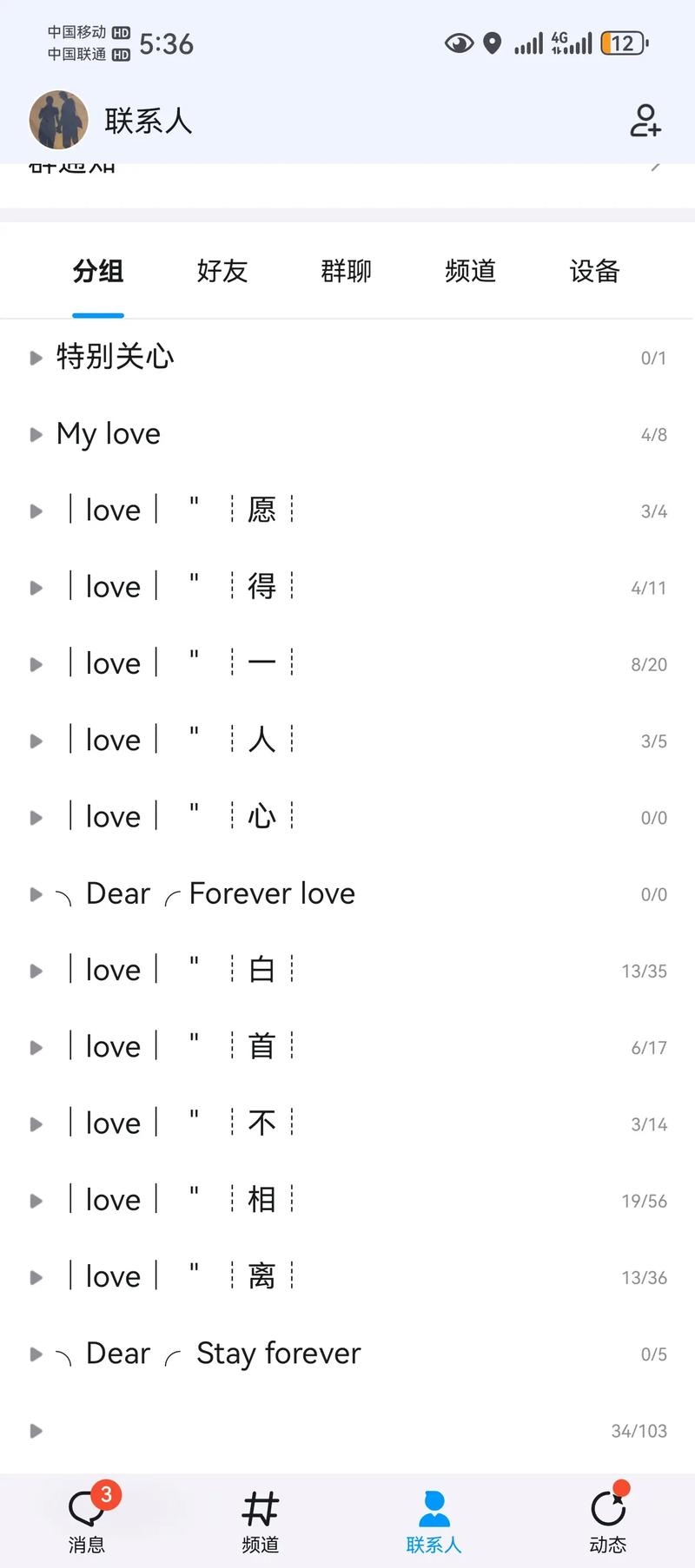Open the 频道 bottom navigation item

[x=261, y=1520]
